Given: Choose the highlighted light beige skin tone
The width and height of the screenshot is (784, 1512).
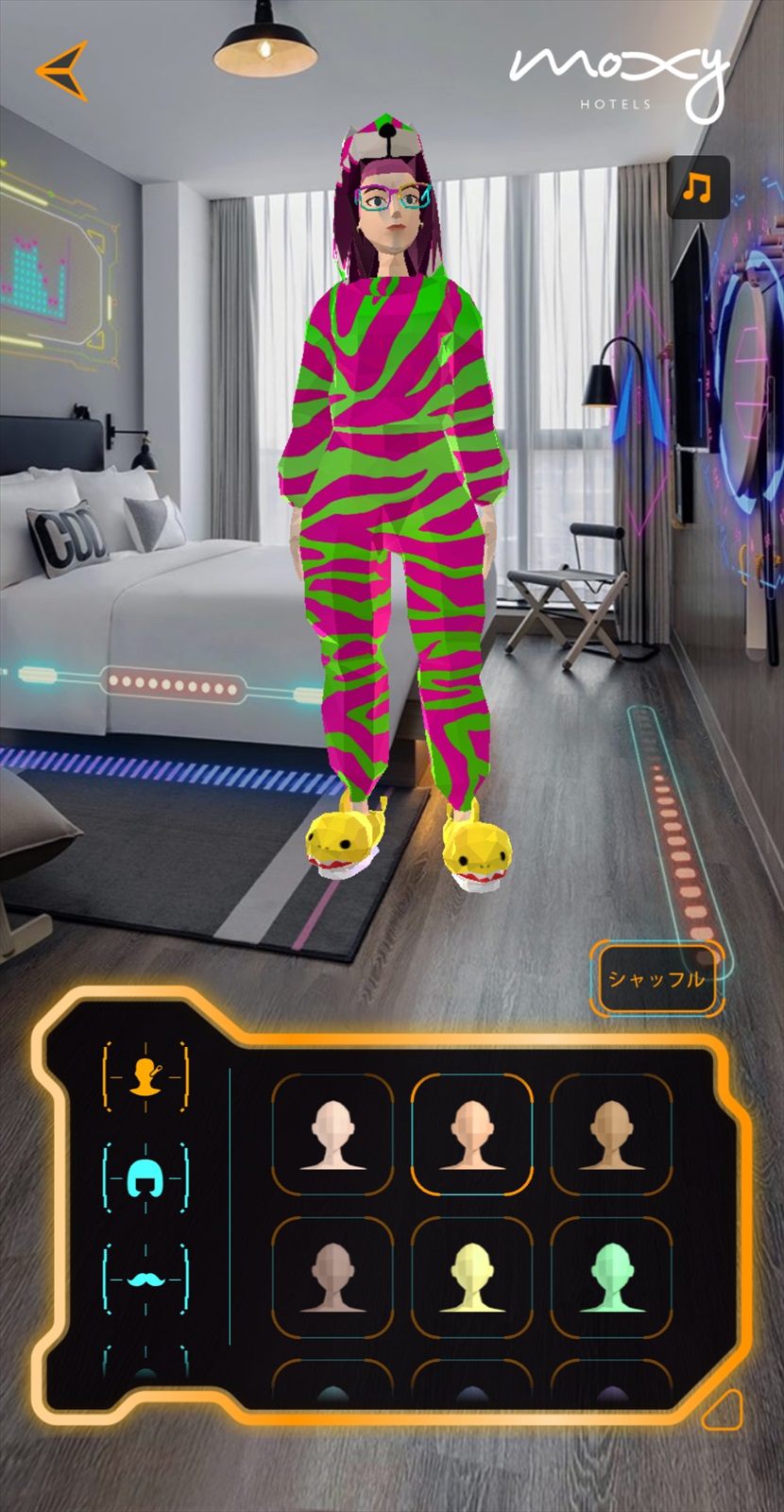Looking at the screenshot, I should [471, 1135].
